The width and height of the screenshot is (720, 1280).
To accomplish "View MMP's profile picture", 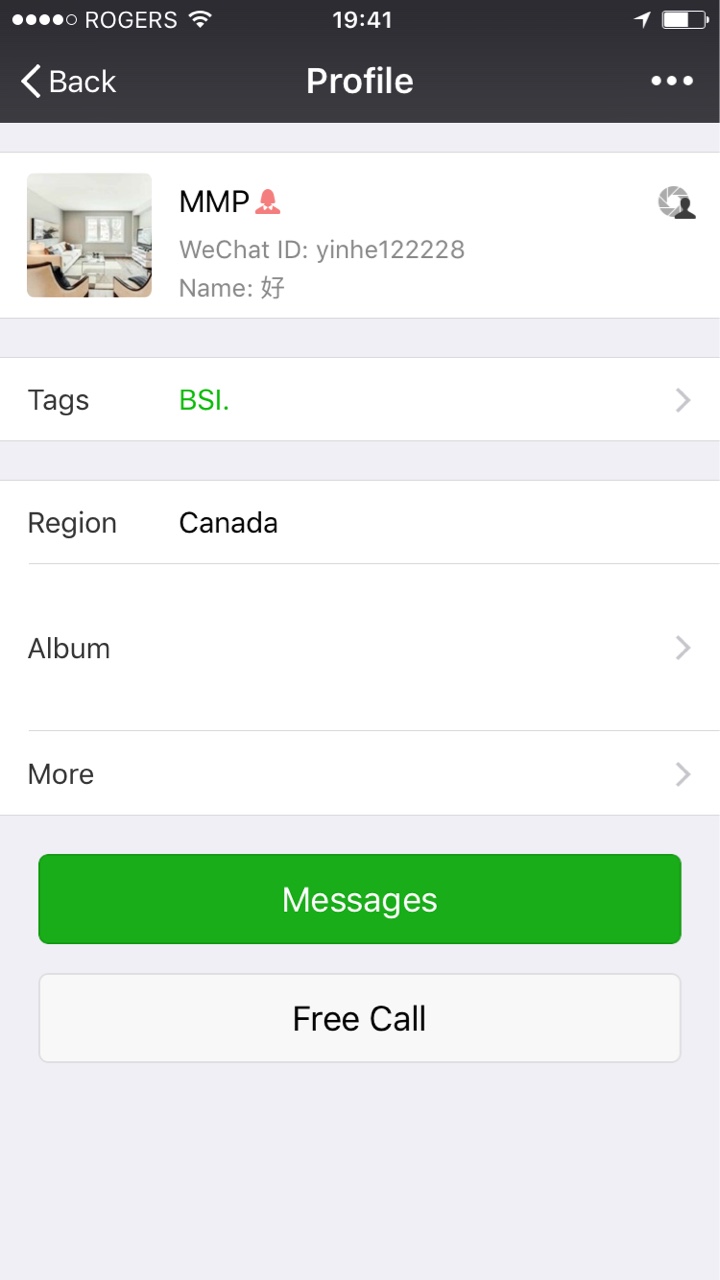I will click(x=89, y=235).
